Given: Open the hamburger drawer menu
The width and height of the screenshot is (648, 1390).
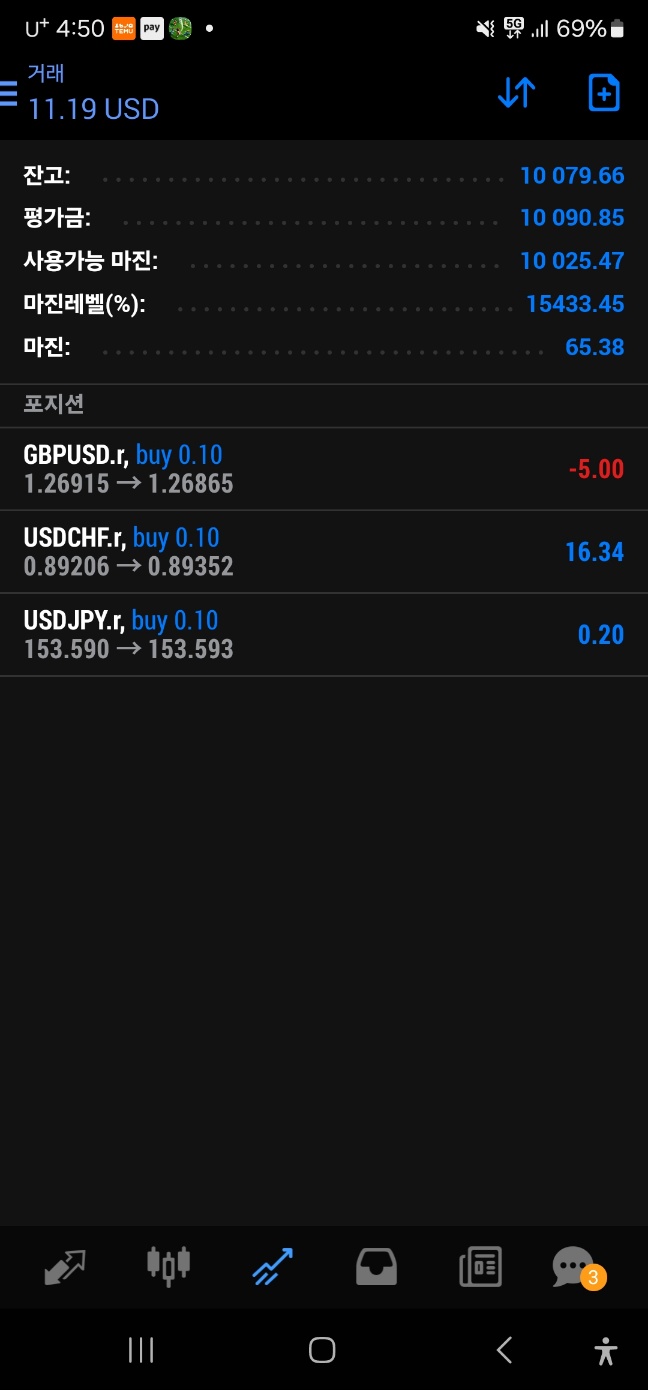Looking at the screenshot, I should 9,93.
